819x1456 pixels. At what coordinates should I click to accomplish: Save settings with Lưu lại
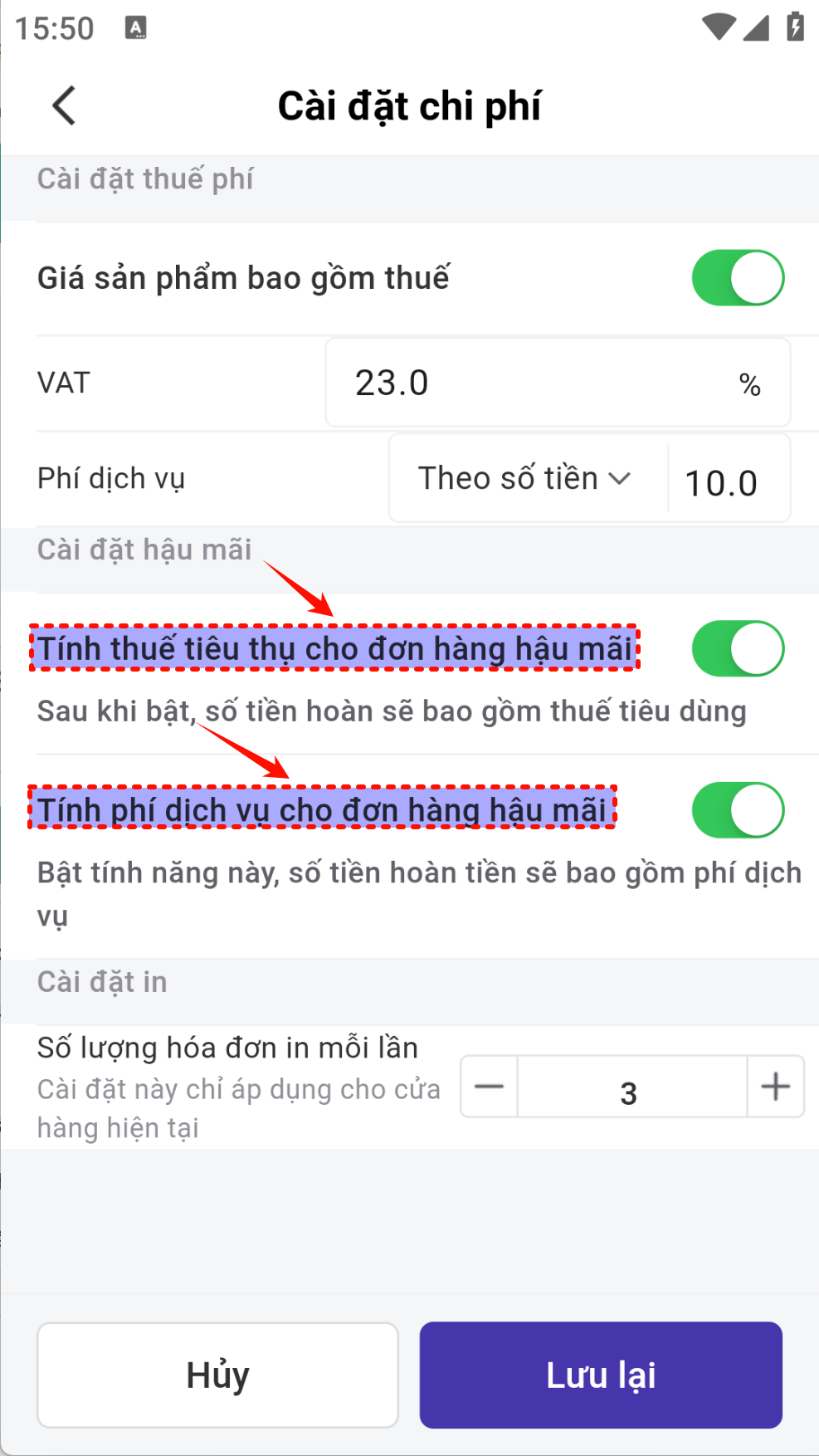601,1375
